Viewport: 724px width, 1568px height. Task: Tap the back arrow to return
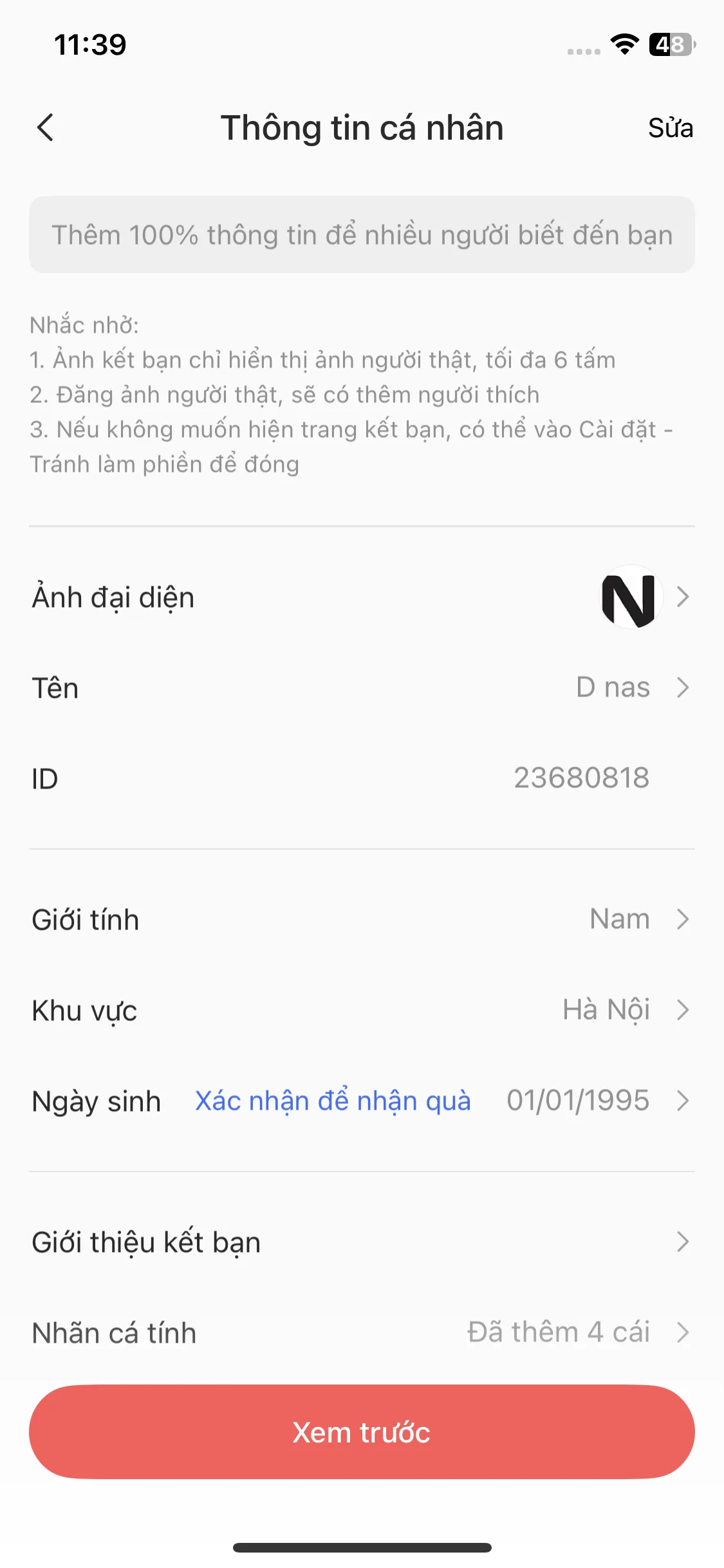(x=46, y=128)
